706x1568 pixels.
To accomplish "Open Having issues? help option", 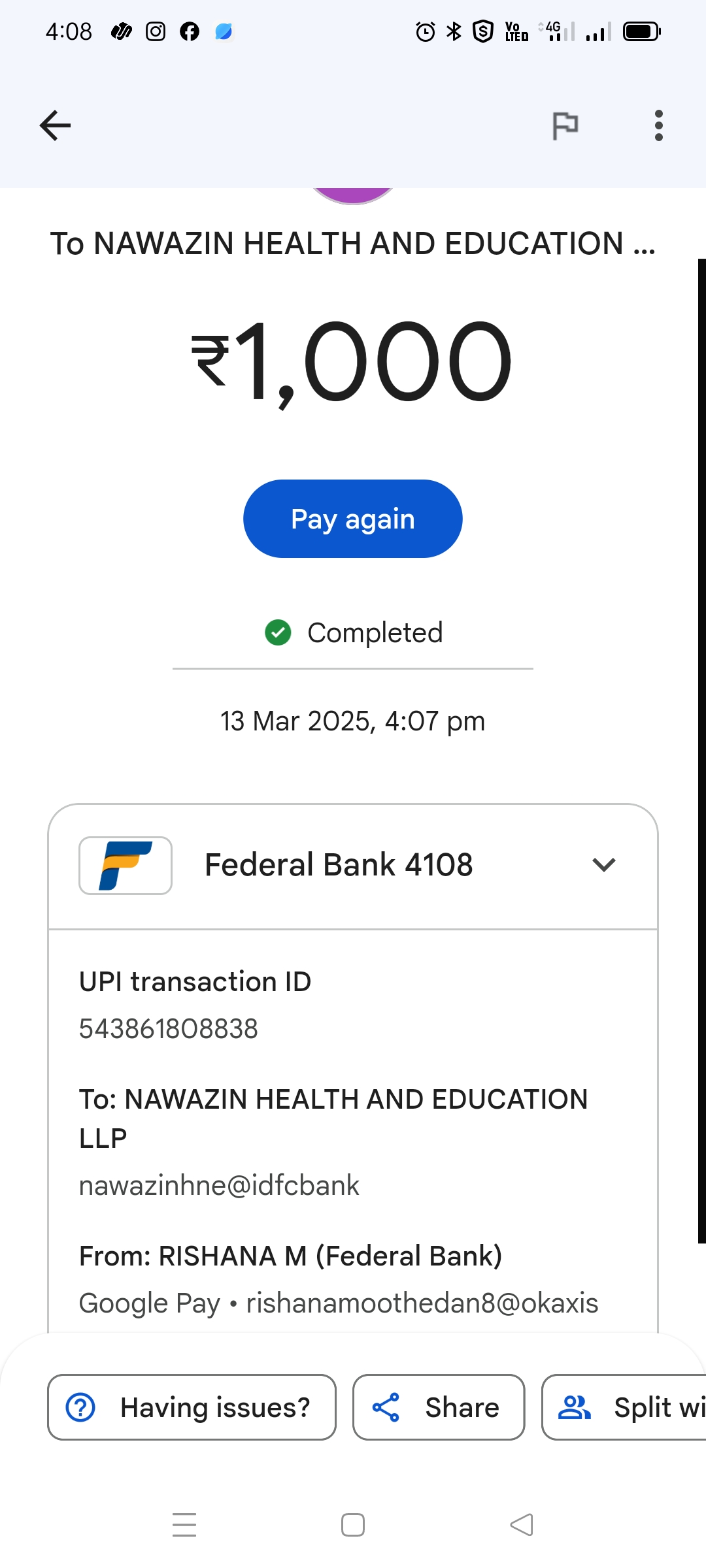I will (192, 1407).
